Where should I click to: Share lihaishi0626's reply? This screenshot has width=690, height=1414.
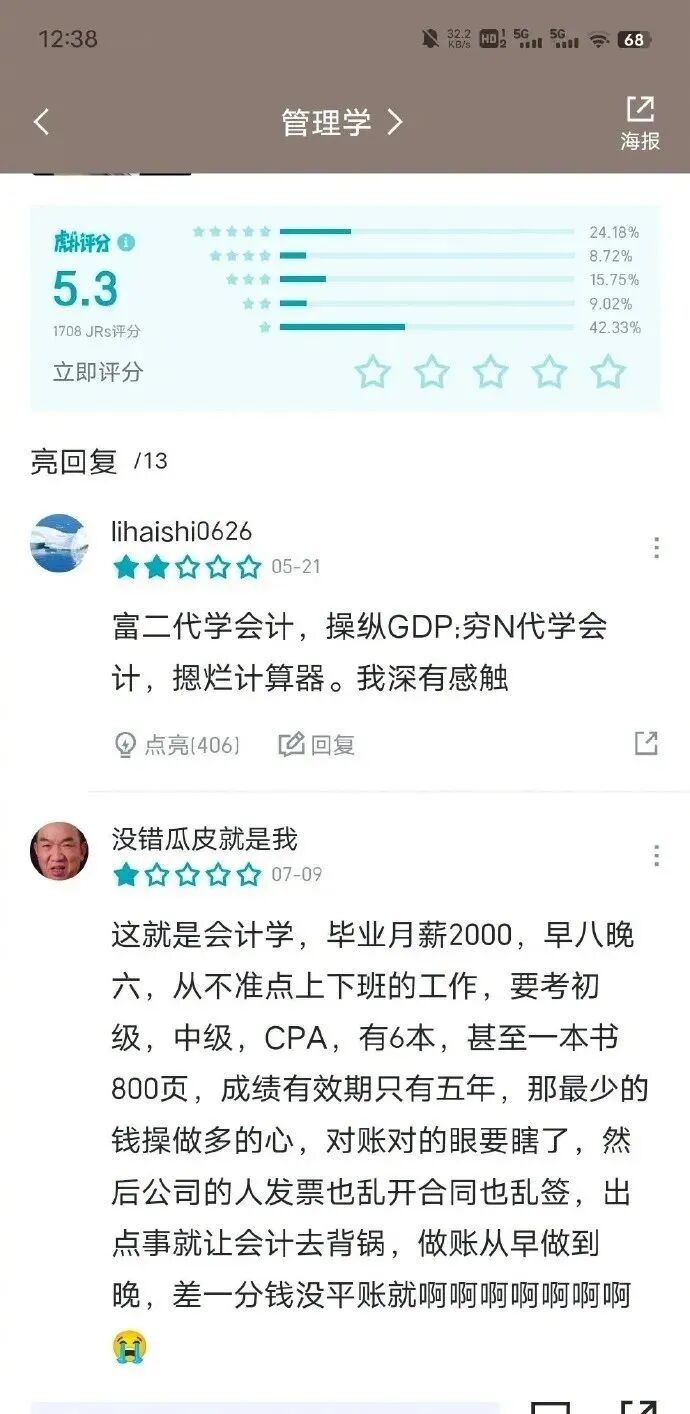[x=647, y=743]
